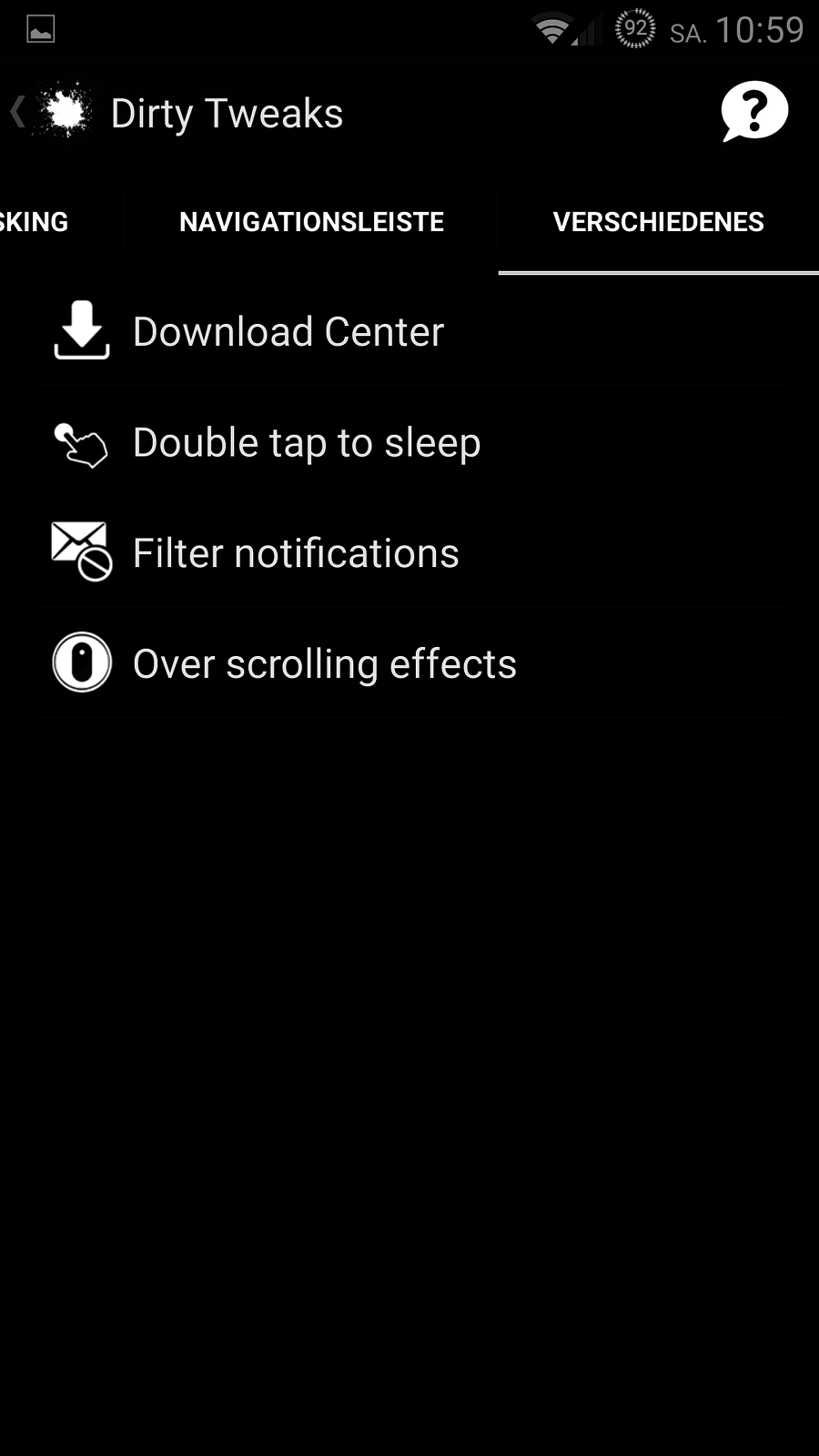Open Double tap to sleep settings
Screen dimensions: 819x1456
click(x=306, y=443)
